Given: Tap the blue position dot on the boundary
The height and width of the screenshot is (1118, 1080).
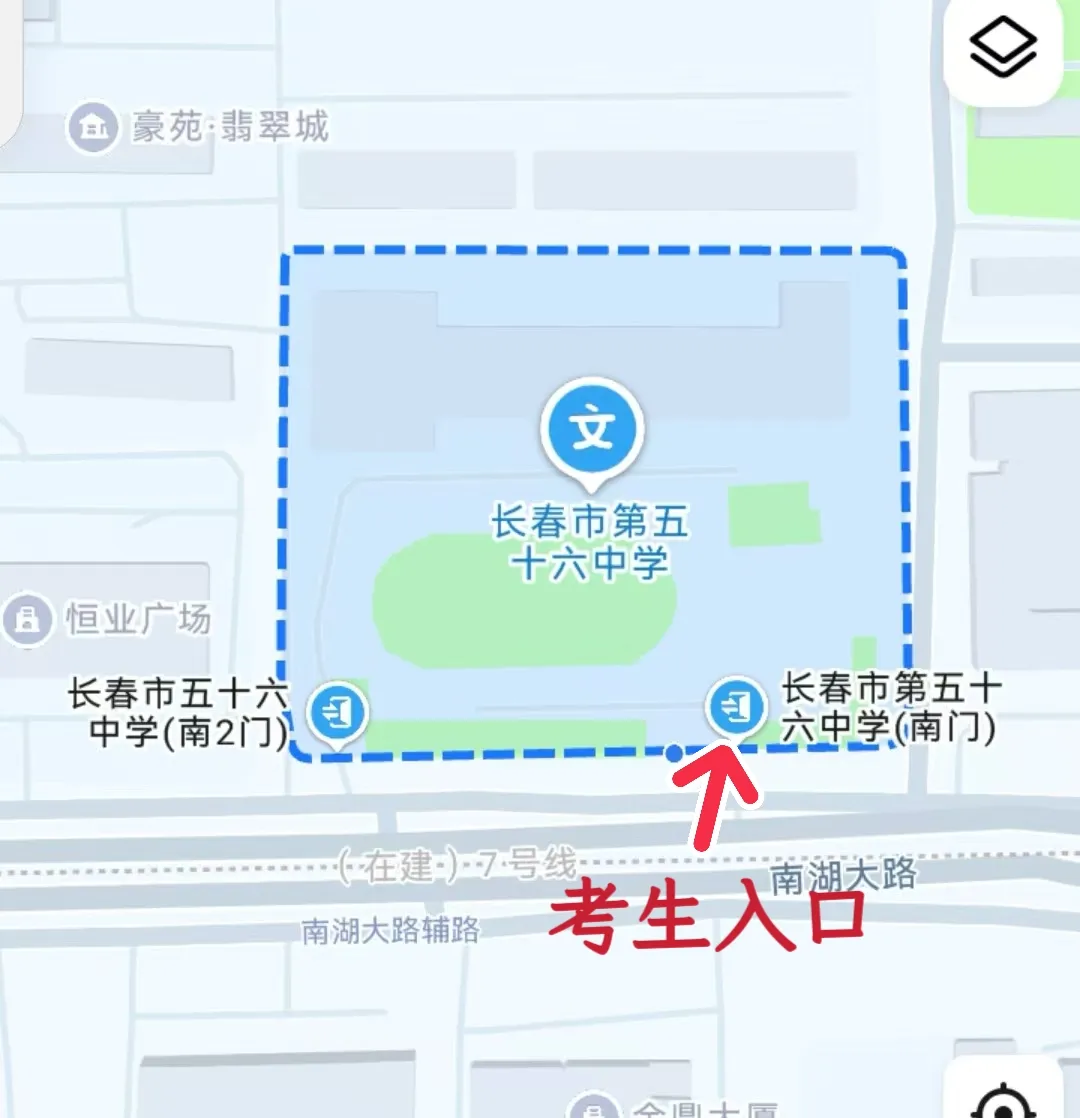Looking at the screenshot, I should point(672,755).
